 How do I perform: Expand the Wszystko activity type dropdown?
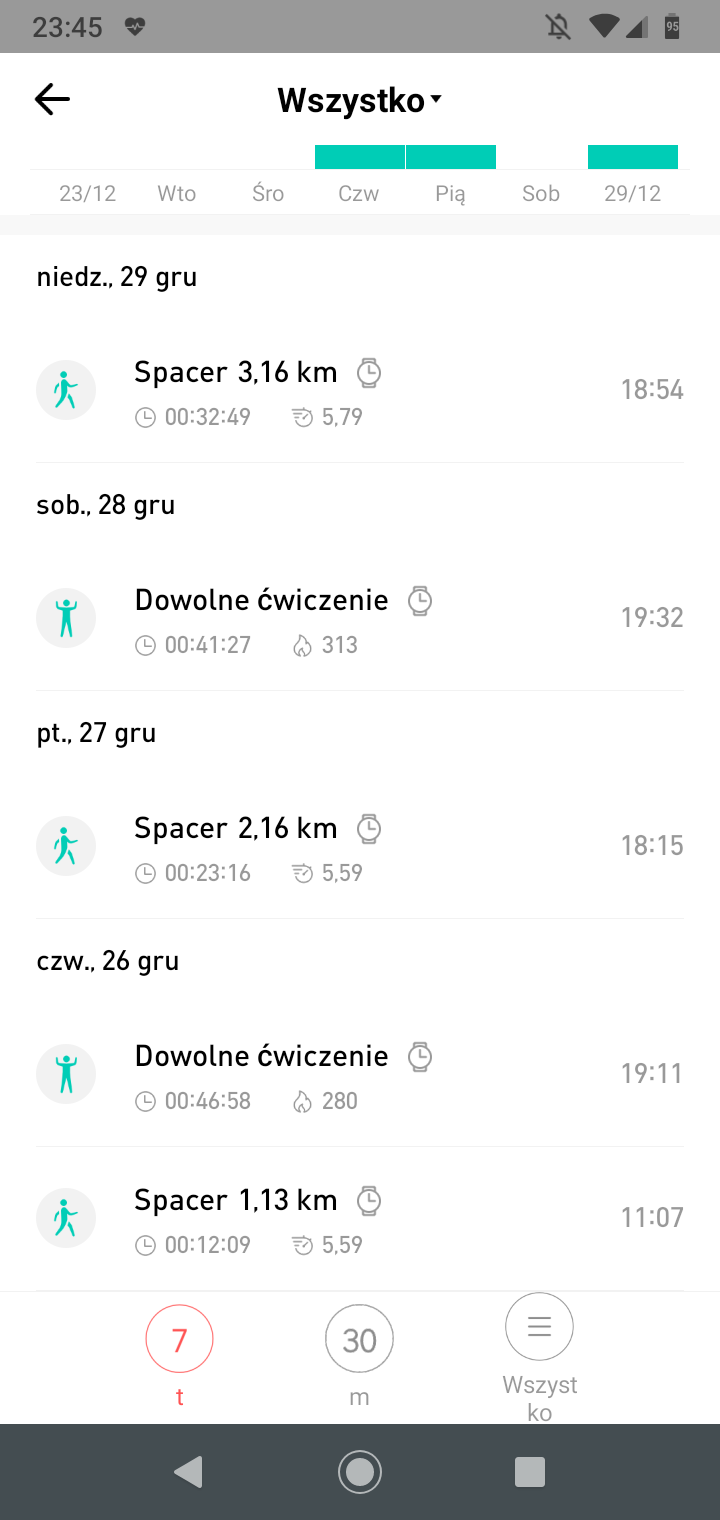tap(360, 100)
